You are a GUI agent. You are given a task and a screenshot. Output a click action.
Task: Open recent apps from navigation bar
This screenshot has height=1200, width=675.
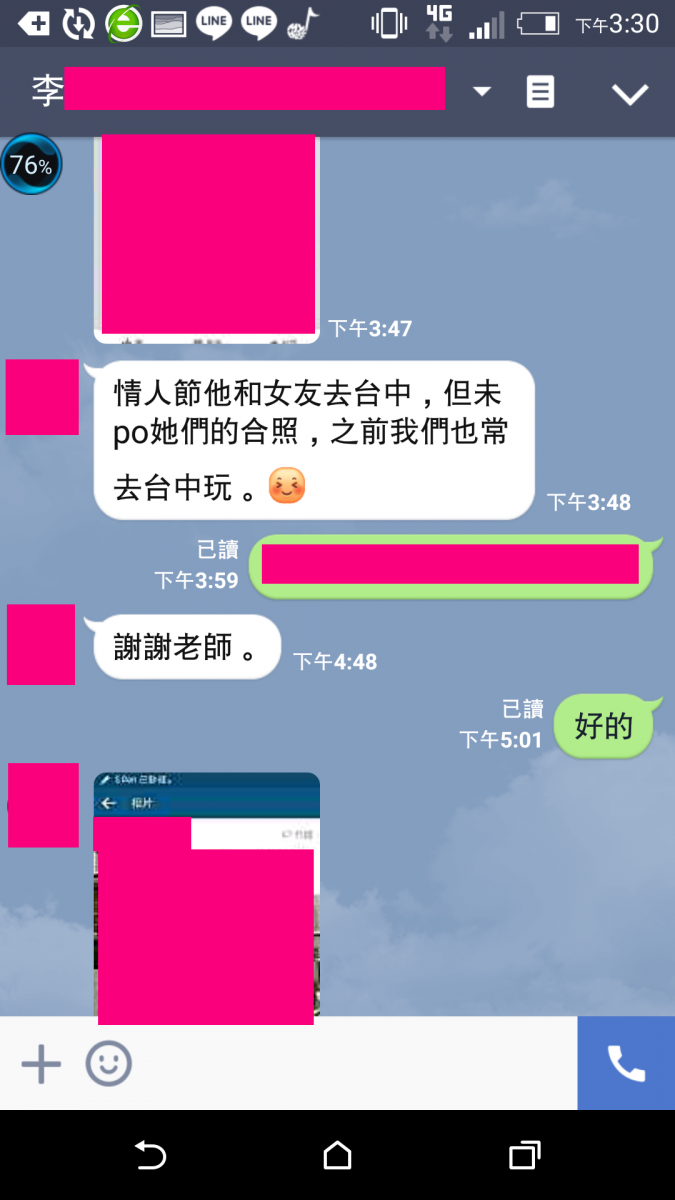click(x=524, y=1156)
